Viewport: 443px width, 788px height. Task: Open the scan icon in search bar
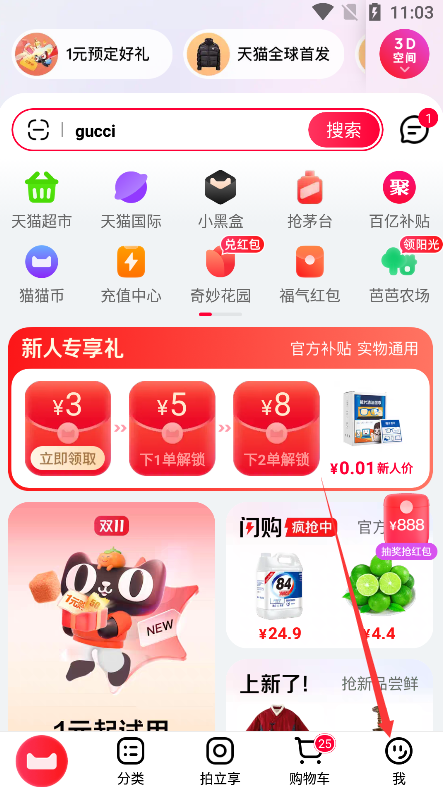click(38, 130)
